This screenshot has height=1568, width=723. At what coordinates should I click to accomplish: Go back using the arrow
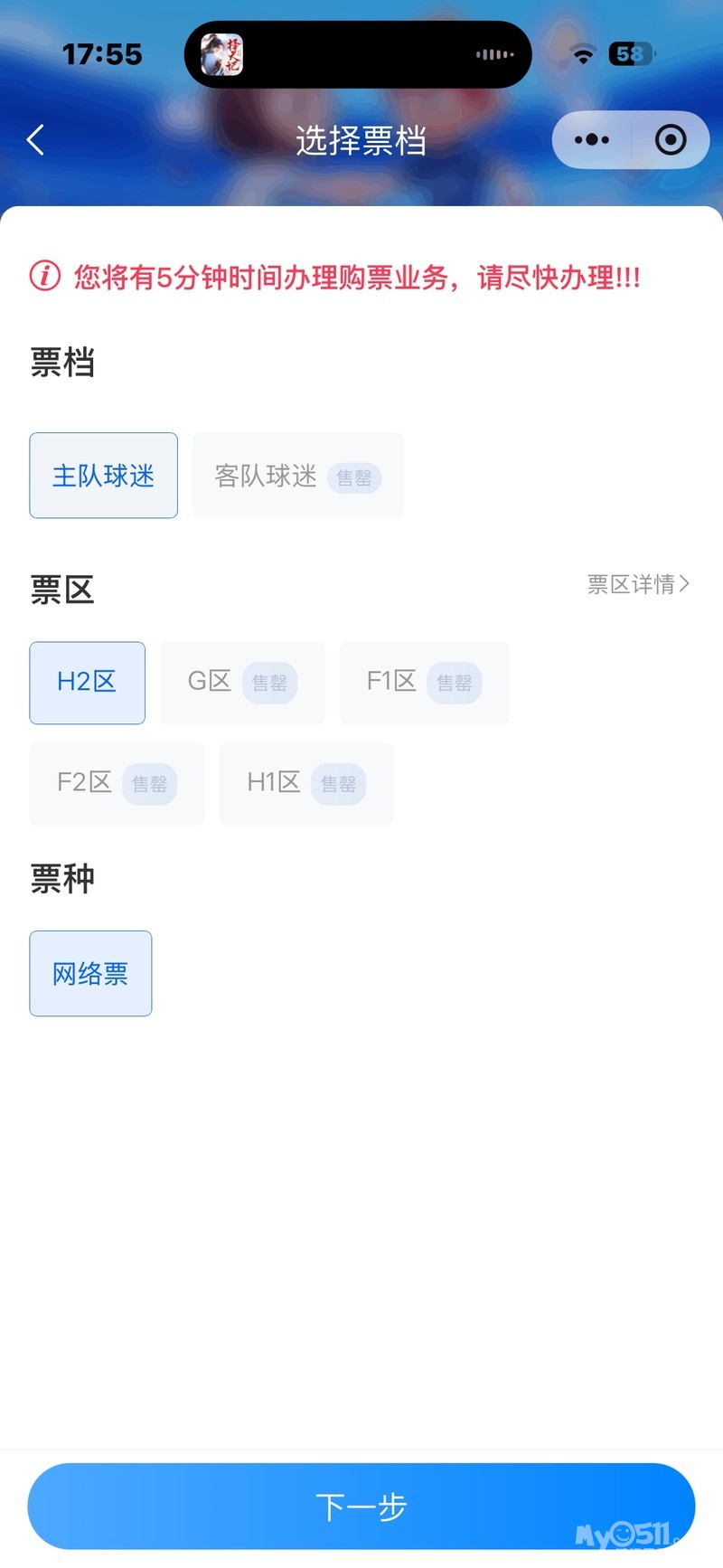click(36, 140)
